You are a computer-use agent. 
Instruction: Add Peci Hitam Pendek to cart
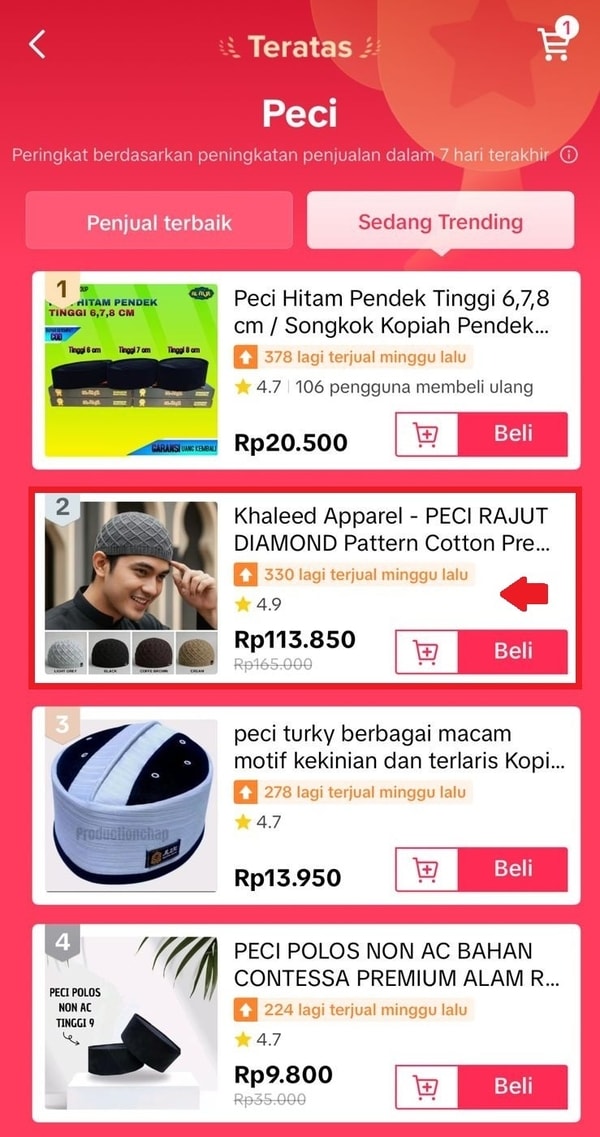point(427,435)
